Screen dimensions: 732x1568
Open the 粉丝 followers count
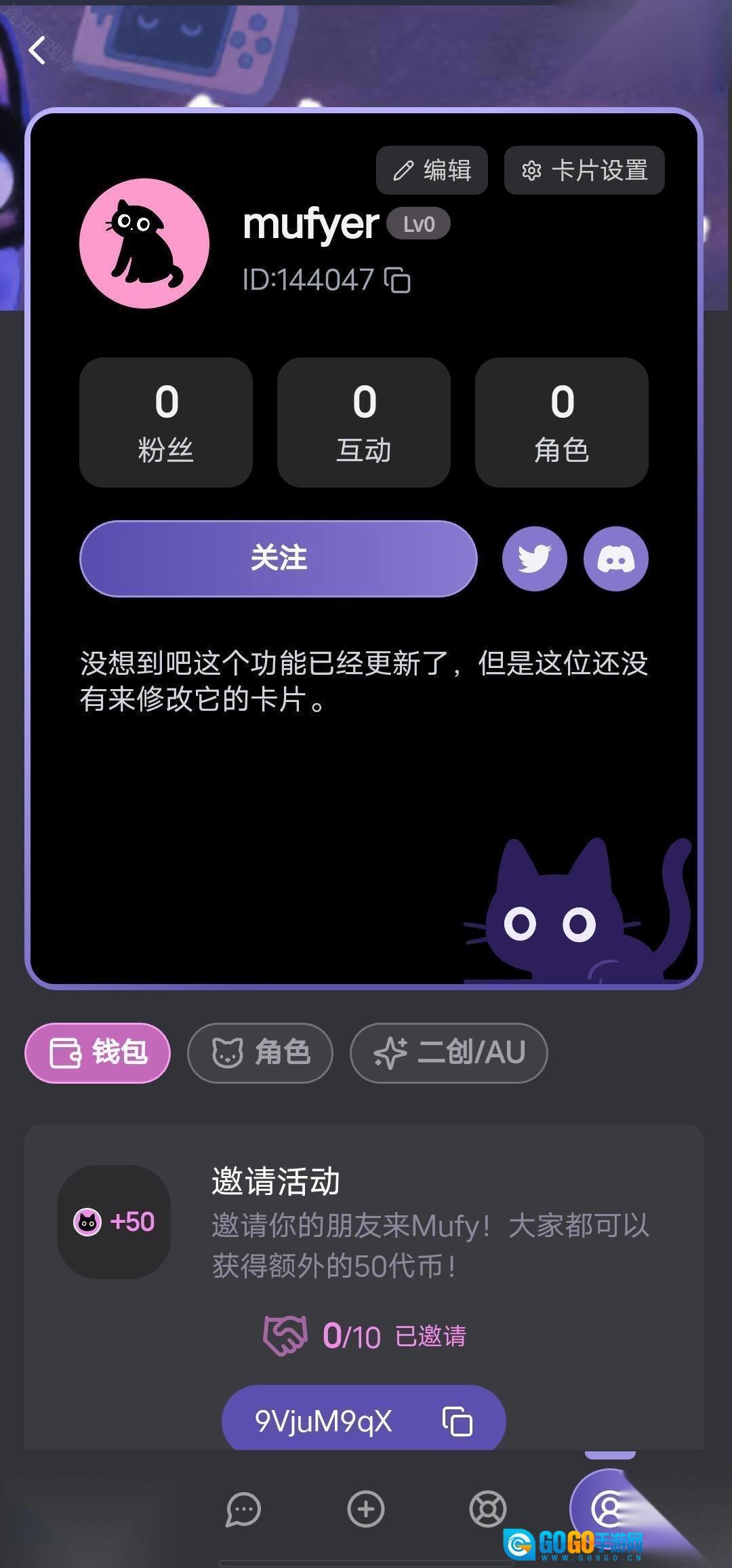click(x=166, y=422)
